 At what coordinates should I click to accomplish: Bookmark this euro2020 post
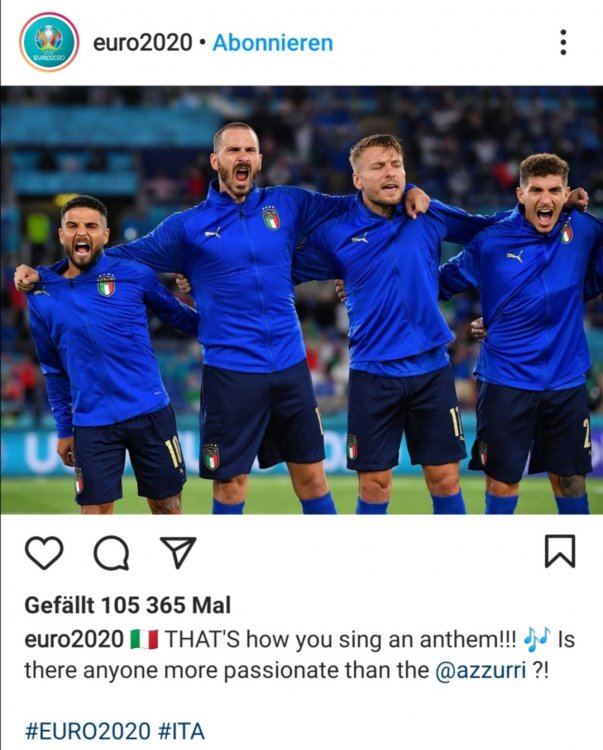(559, 551)
